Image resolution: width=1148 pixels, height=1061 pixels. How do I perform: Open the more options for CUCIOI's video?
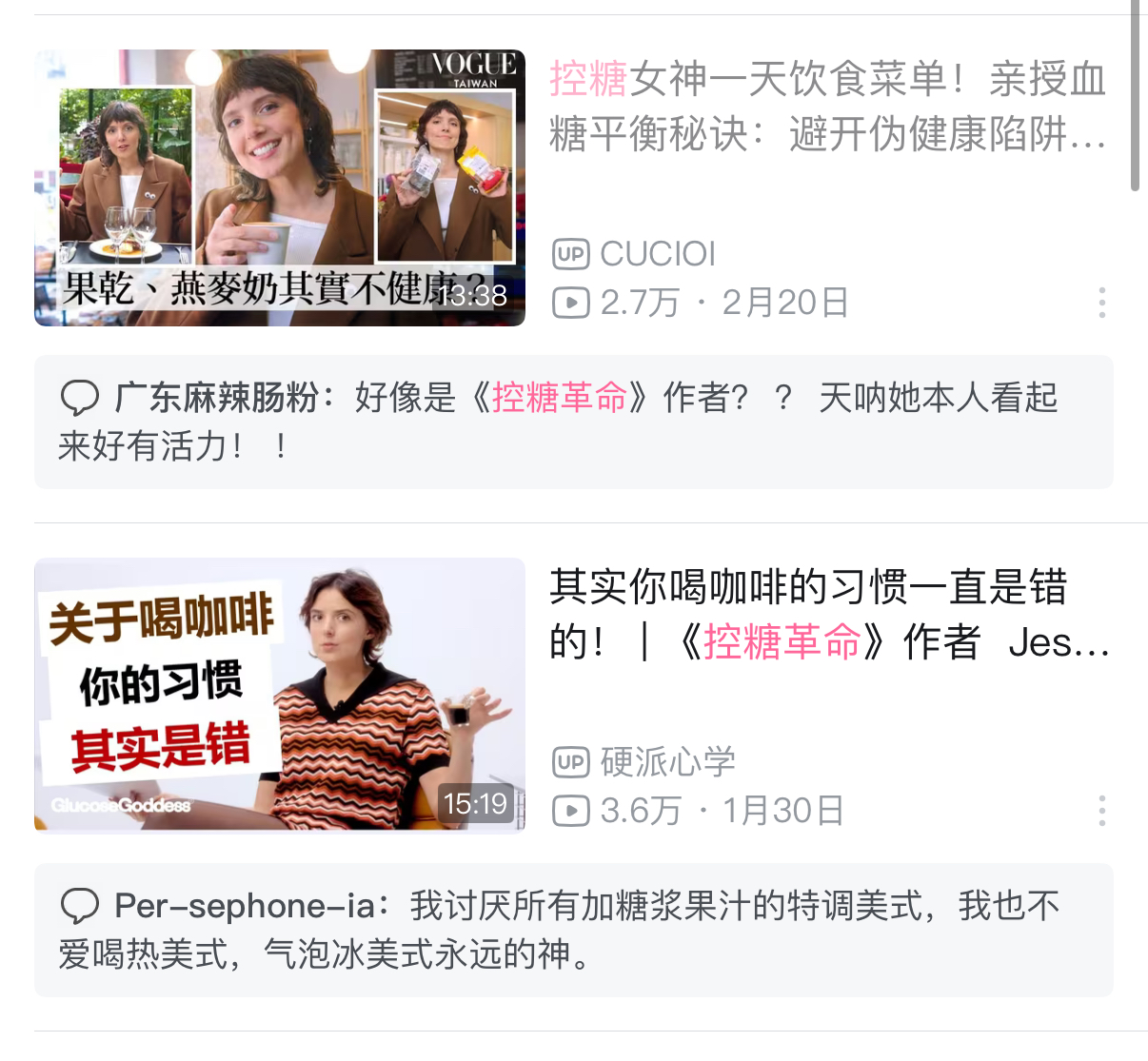click(1101, 303)
